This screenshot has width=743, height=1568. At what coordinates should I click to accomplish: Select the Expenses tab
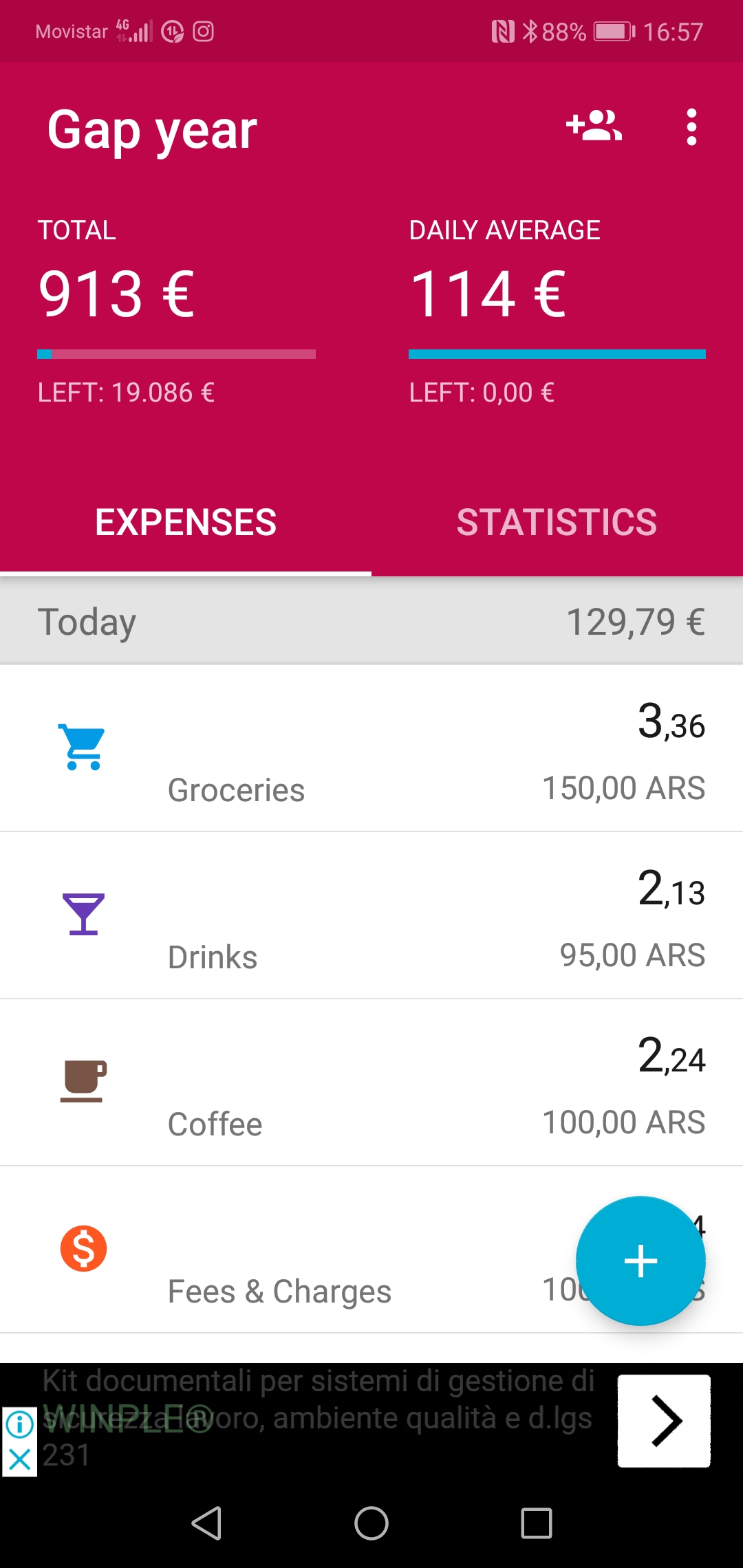186,522
